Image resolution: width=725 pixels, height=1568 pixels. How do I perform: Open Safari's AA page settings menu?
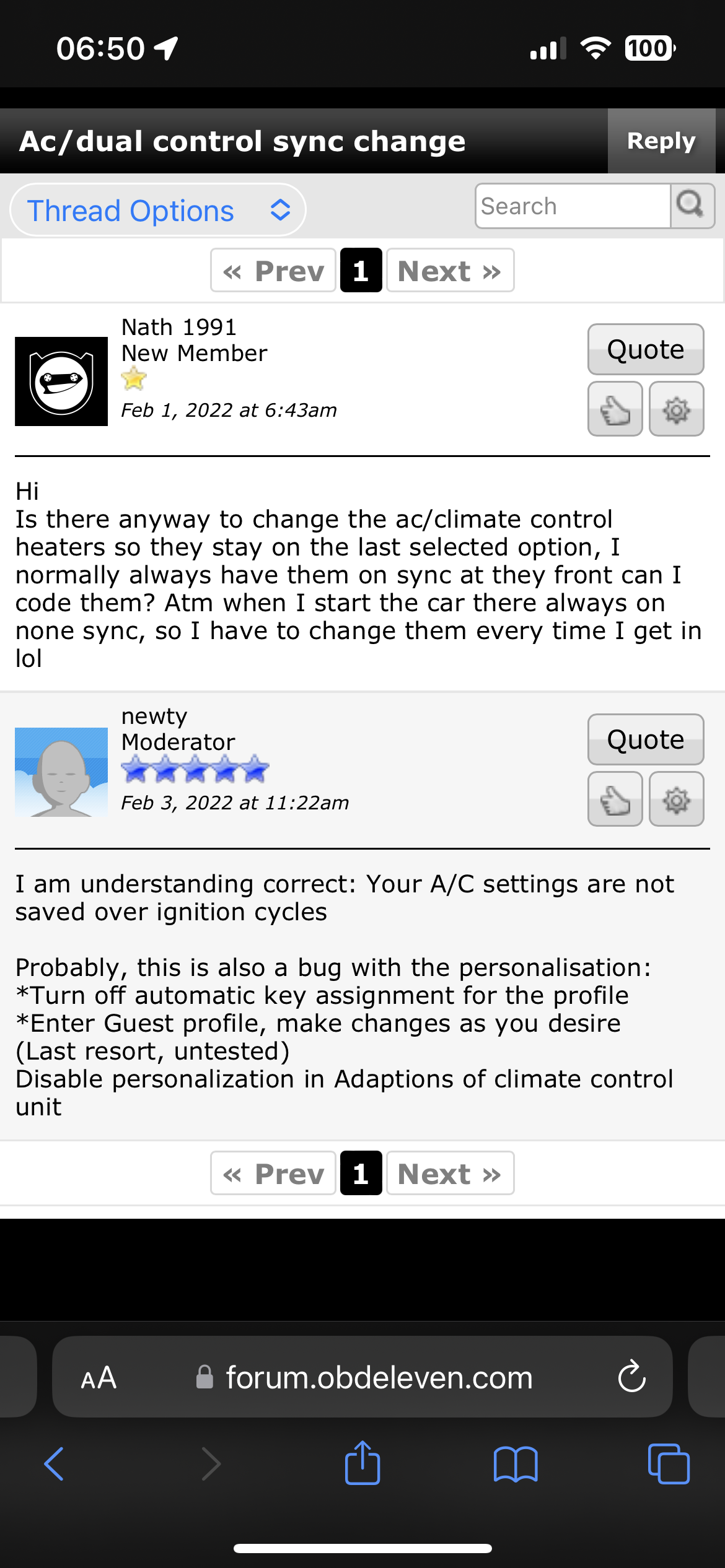[x=99, y=1378]
